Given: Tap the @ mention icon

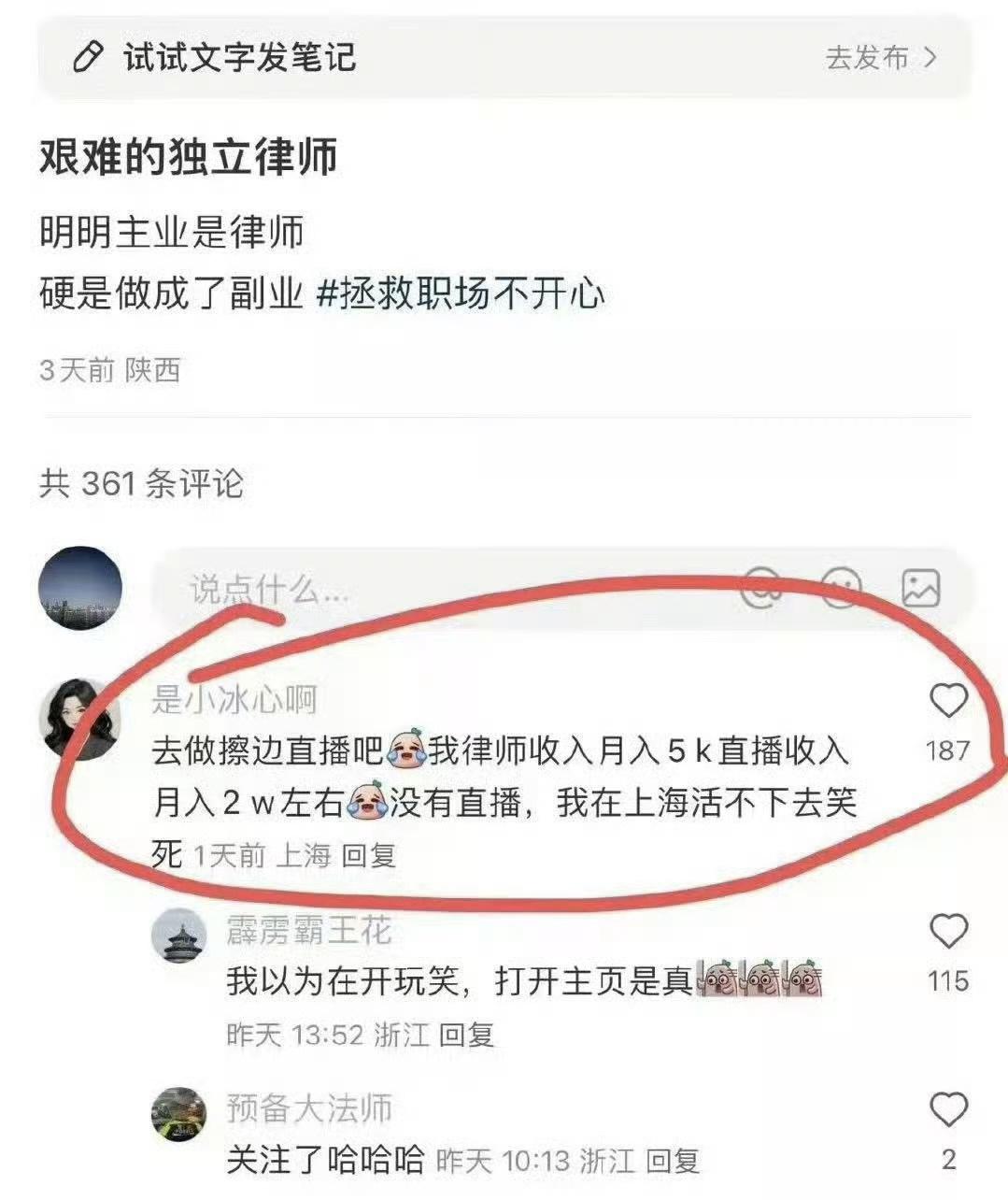Looking at the screenshot, I should 762,589.
